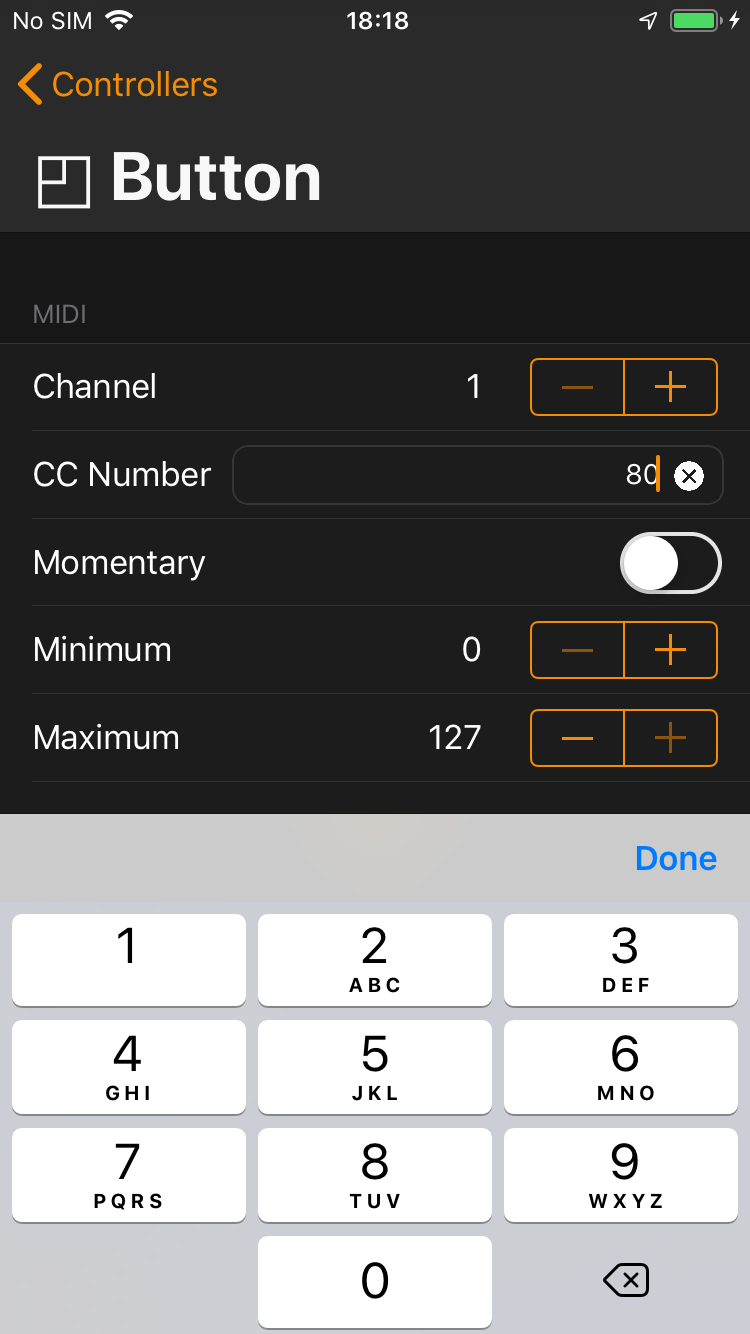Viewport: 750px width, 1334px height.
Task: Clear the CC Number field
Action: click(x=688, y=477)
